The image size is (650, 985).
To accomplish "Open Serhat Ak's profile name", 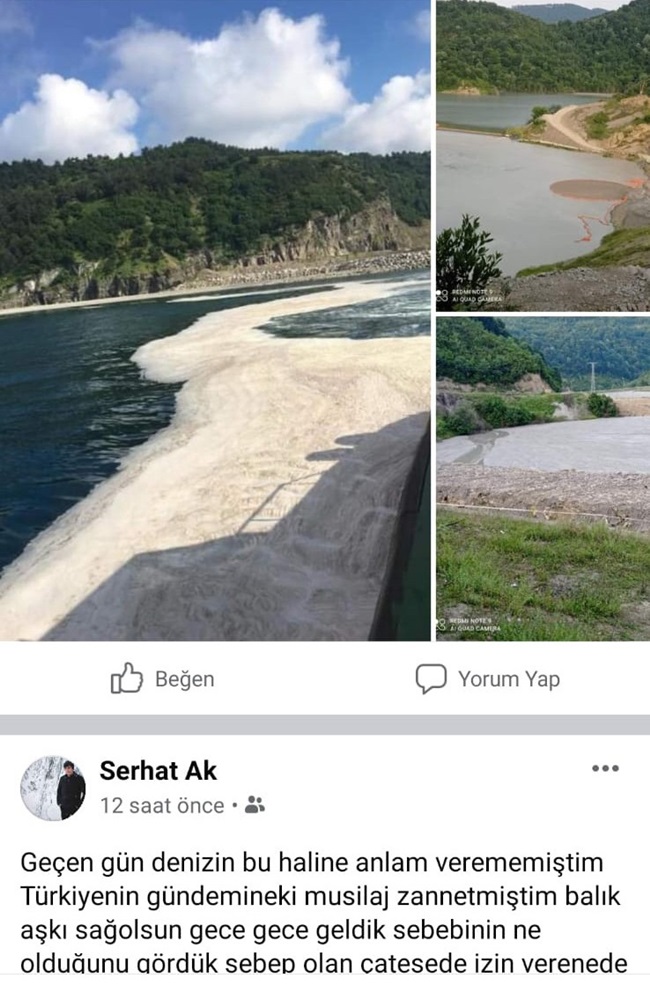I will tap(158, 770).
